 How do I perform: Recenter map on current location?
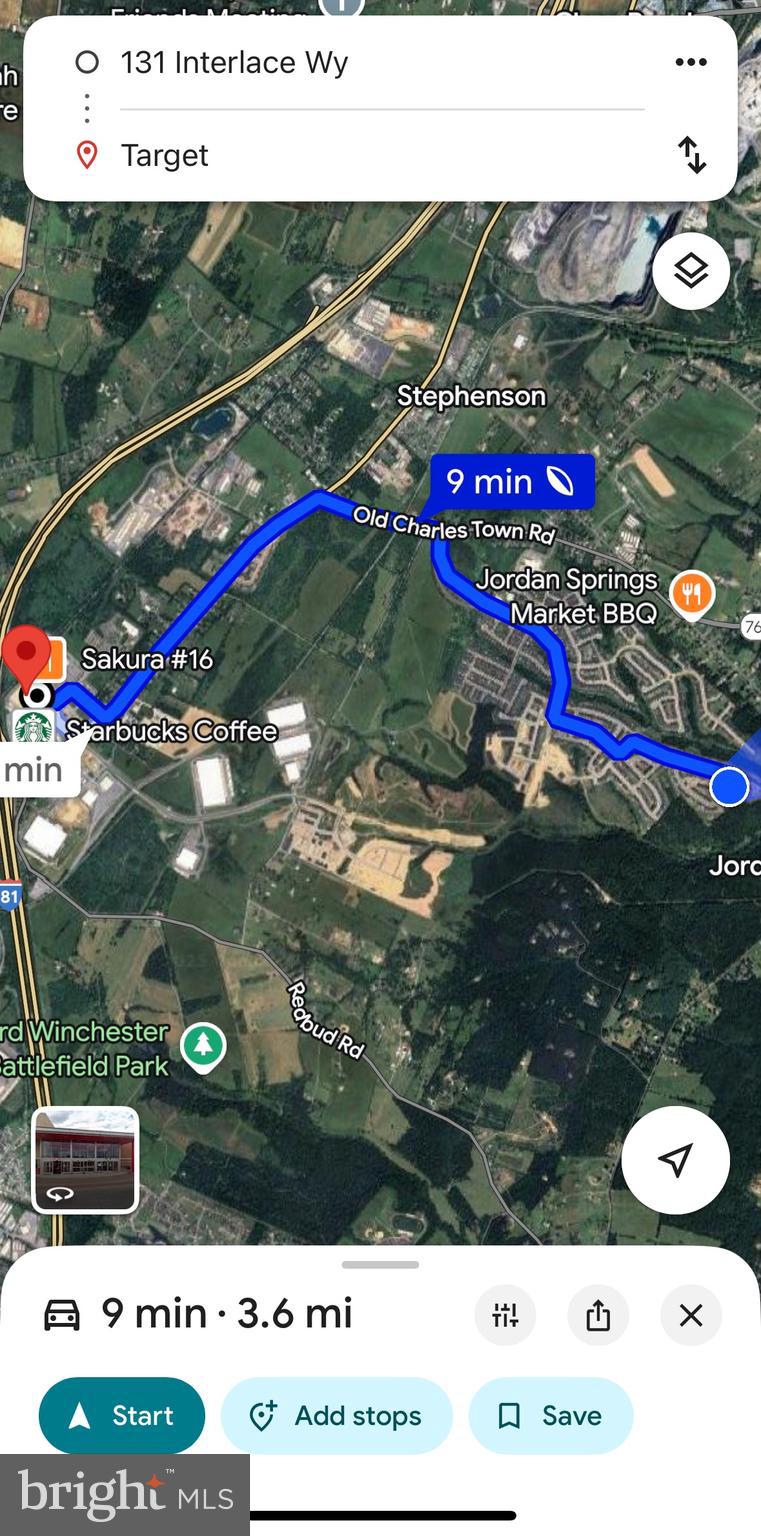(675, 1160)
